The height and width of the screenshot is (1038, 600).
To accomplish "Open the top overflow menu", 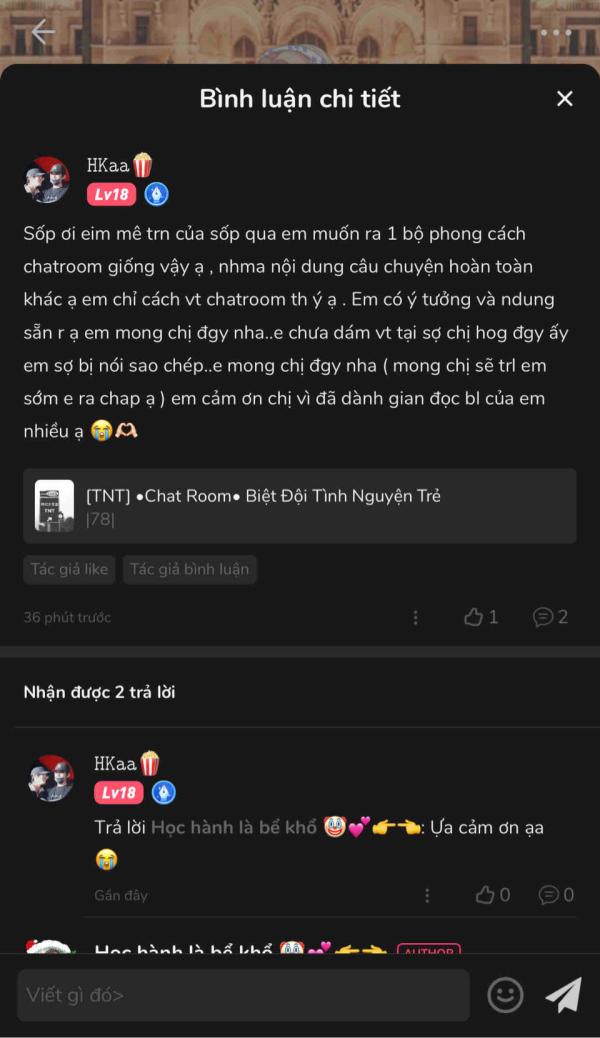I will click(556, 32).
